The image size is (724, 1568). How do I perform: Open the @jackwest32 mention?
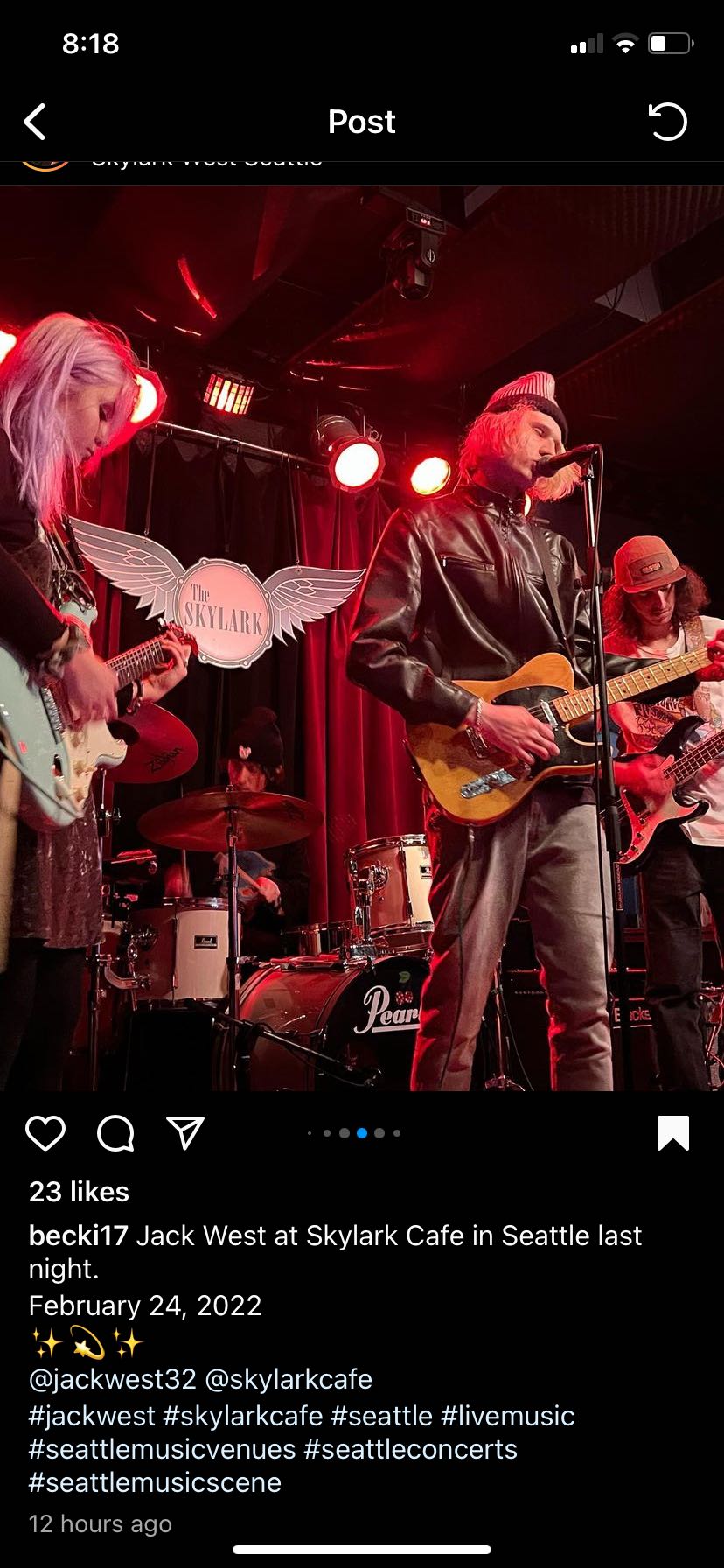(112, 1379)
